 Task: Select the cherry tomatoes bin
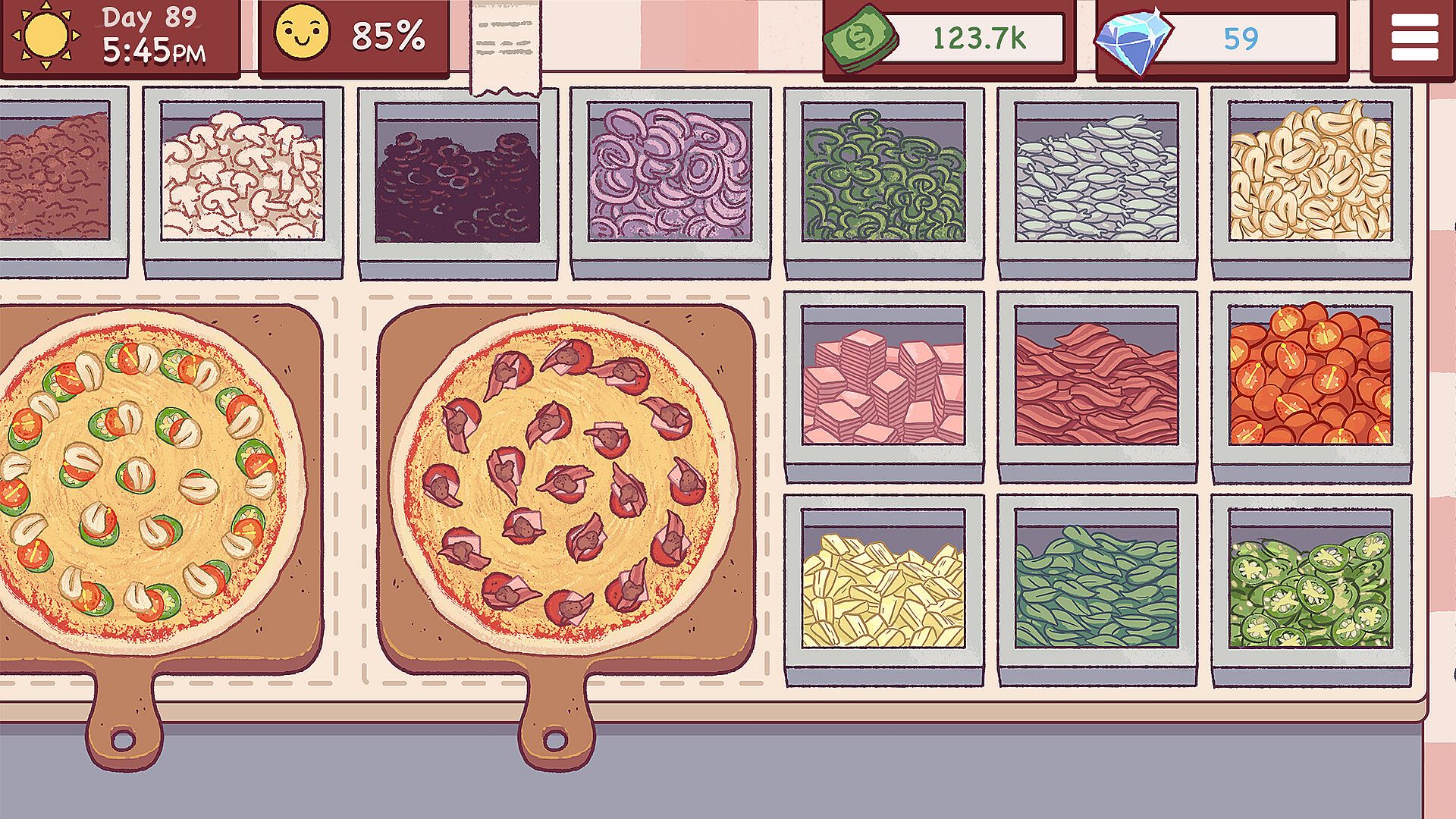1310,383
